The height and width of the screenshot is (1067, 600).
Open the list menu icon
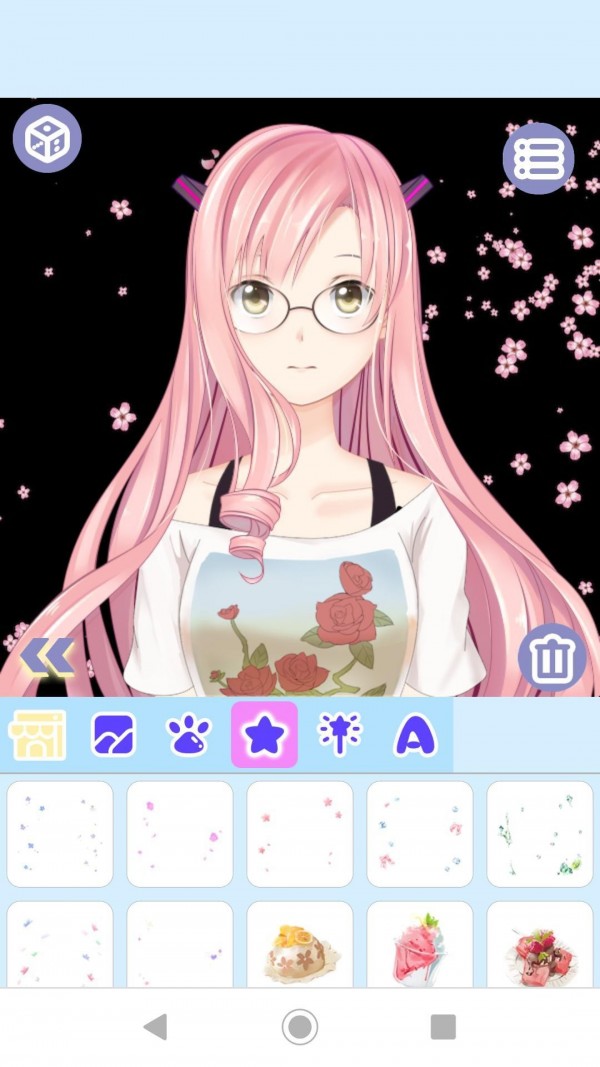538,158
